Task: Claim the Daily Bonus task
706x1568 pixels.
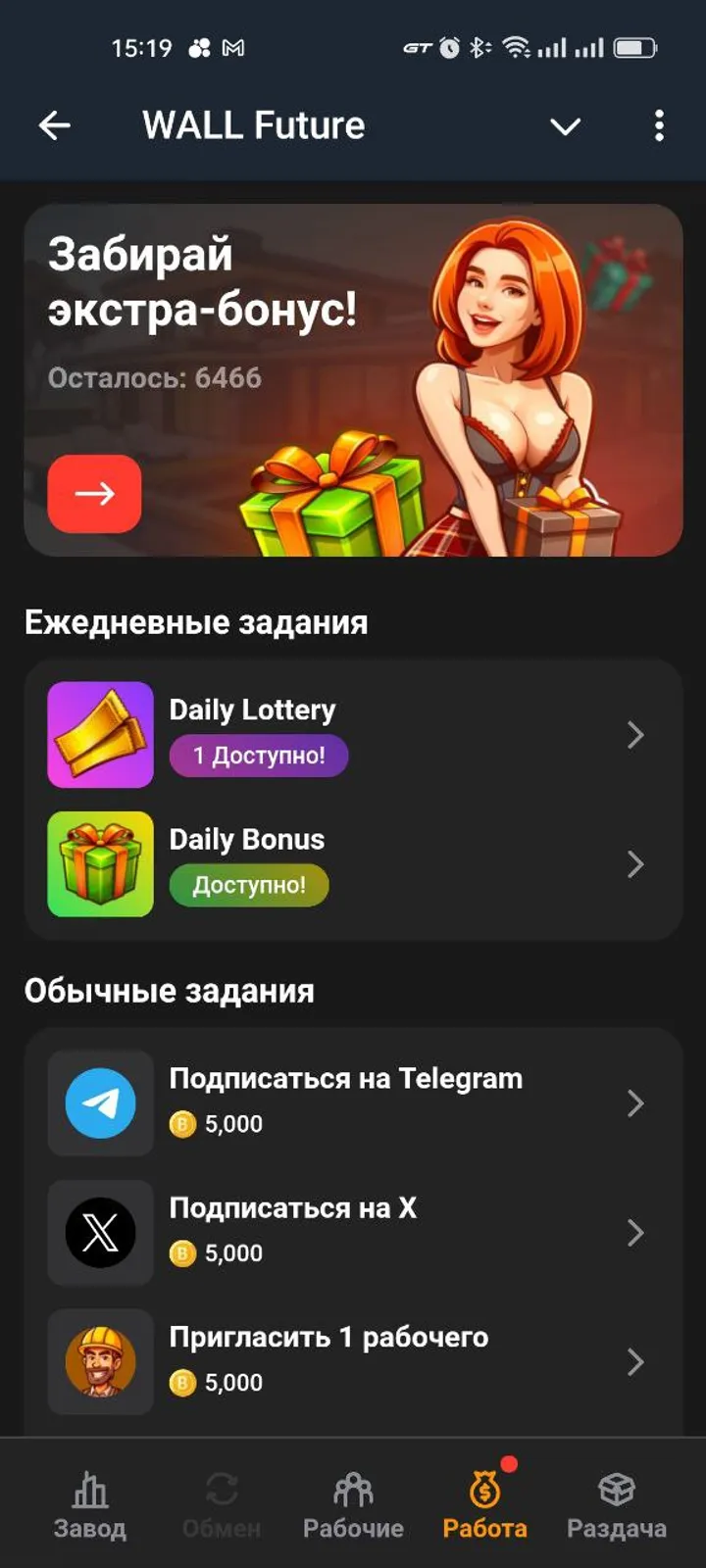Action: [353, 864]
